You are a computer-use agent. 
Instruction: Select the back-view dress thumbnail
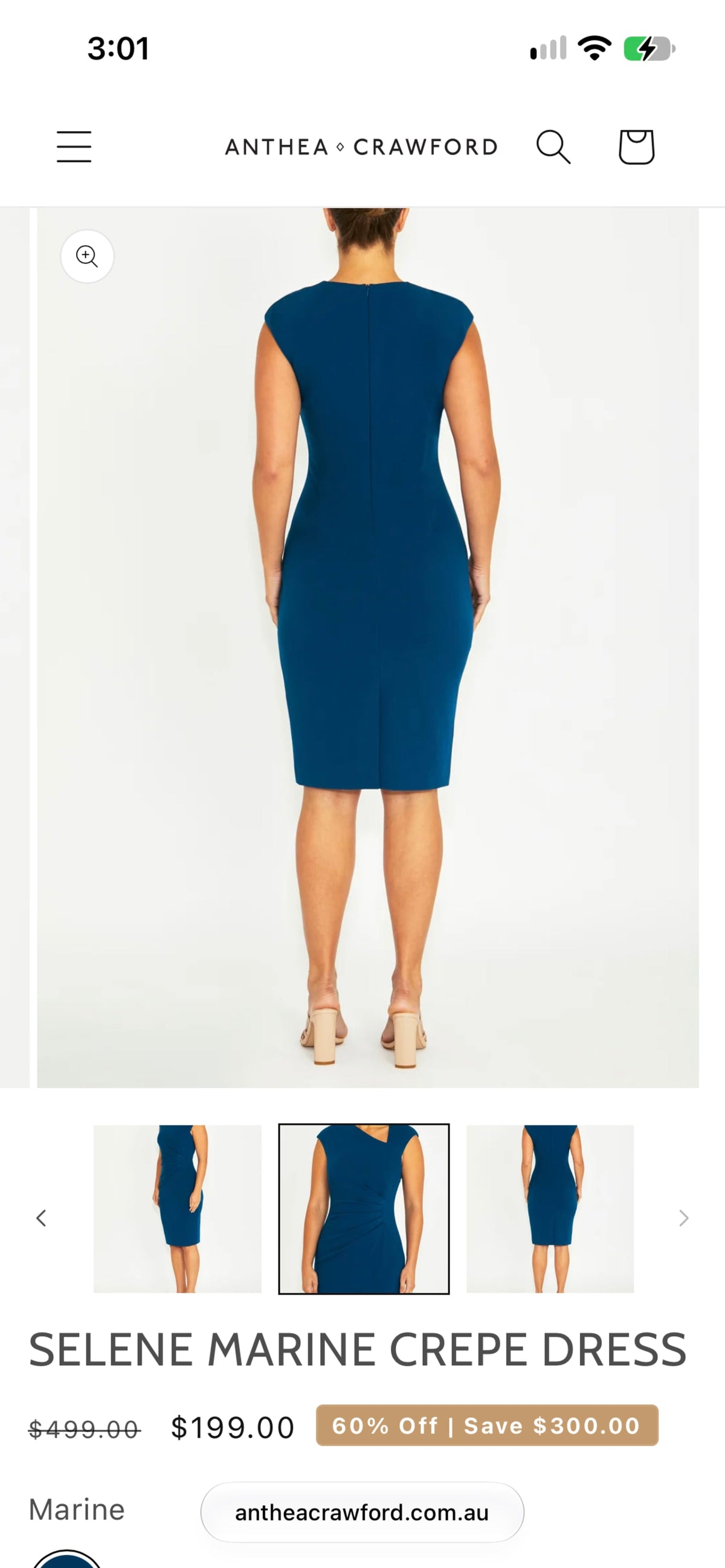(x=550, y=1209)
